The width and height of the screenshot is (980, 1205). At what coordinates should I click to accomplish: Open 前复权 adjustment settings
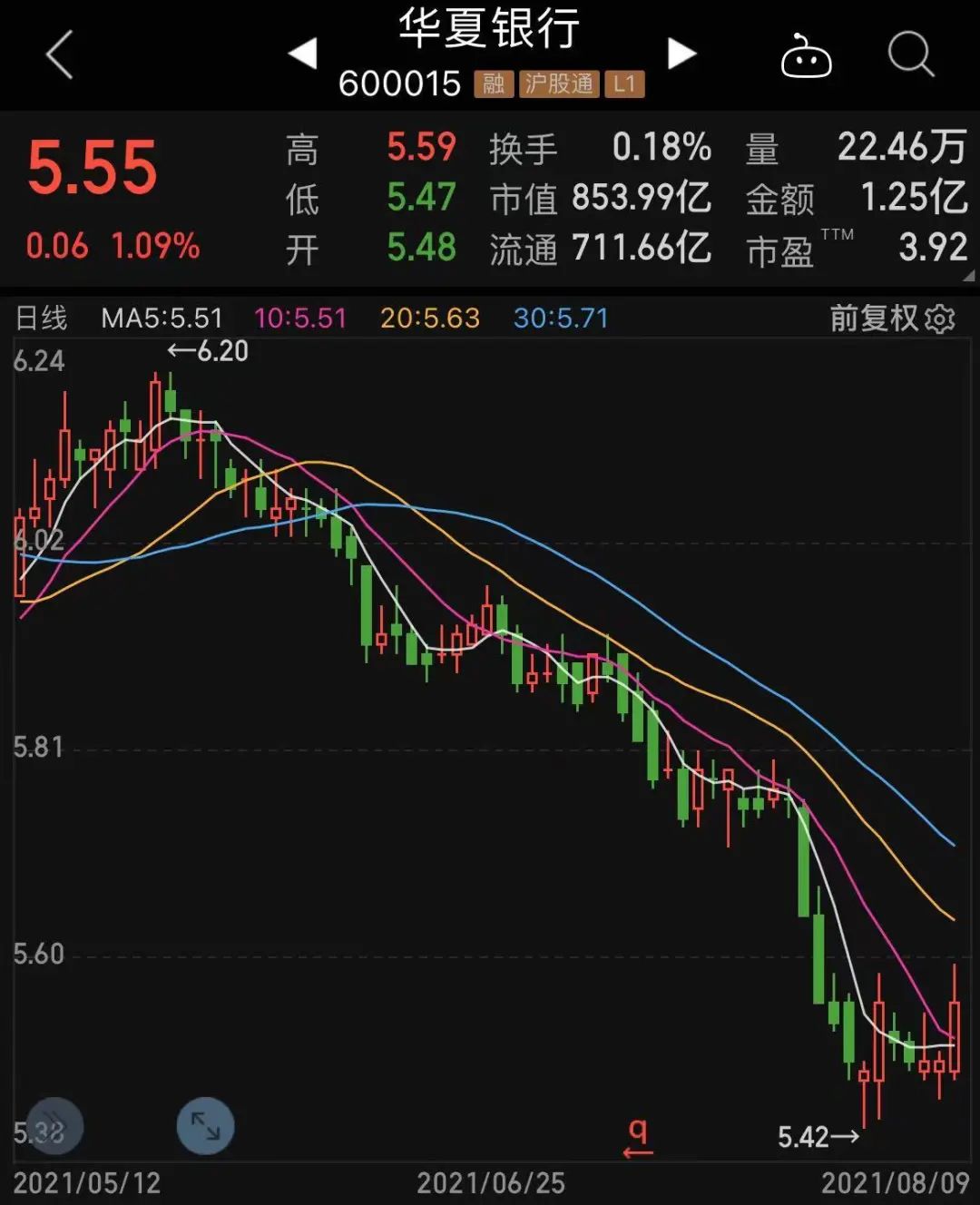click(892, 318)
